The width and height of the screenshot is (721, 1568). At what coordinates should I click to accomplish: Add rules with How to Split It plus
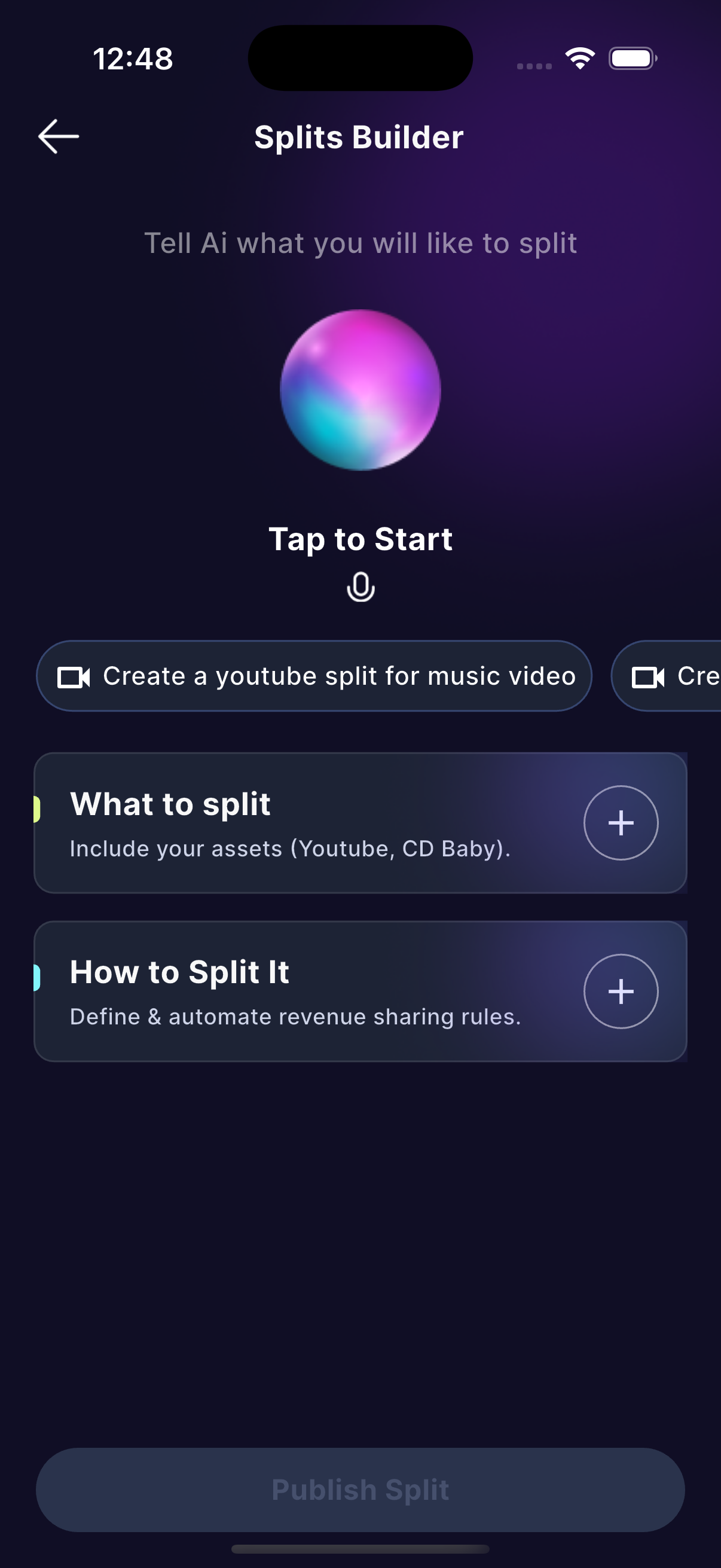(620, 991)
